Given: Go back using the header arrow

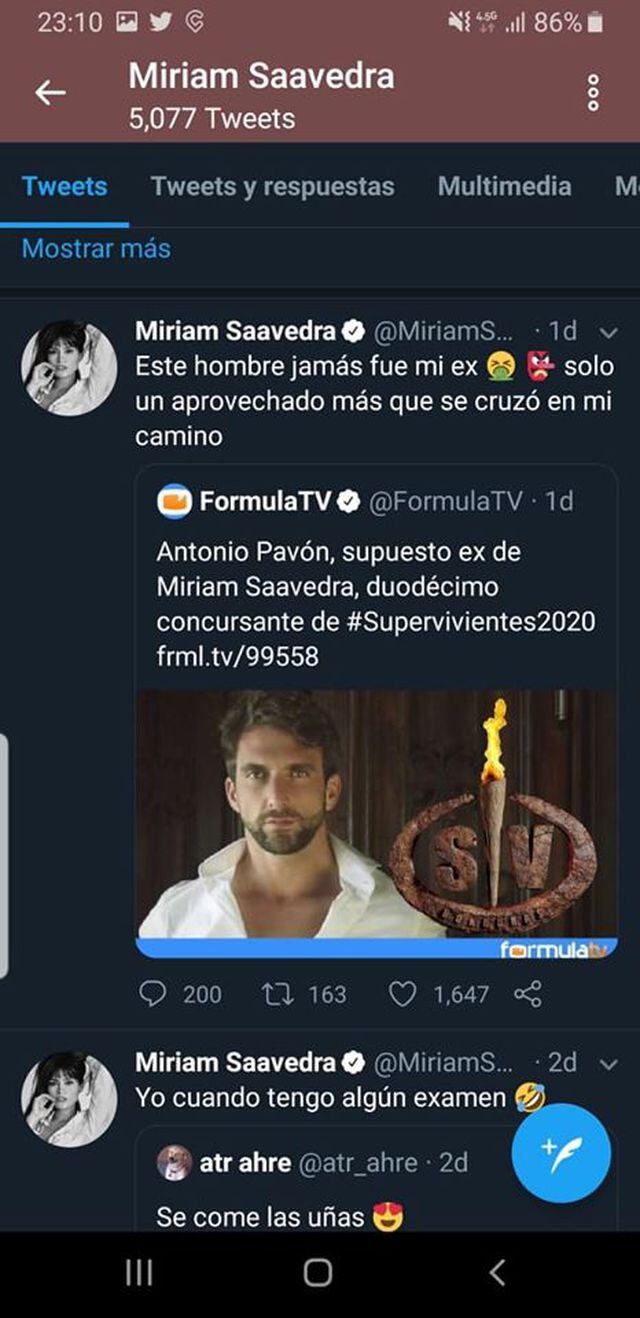Looking at the screenshot, I should tap(50, 93).
